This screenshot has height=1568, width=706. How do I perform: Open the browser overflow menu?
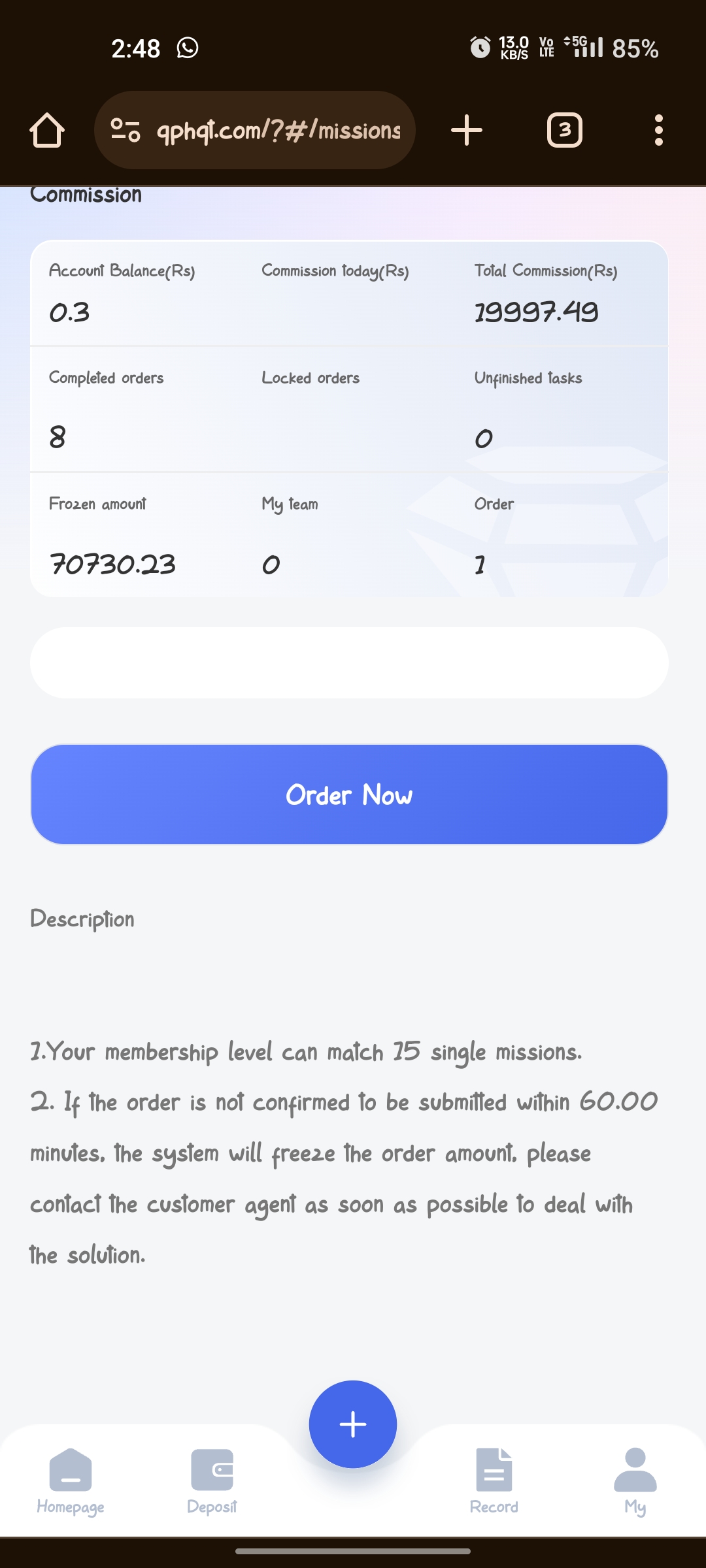coord(659,130)
